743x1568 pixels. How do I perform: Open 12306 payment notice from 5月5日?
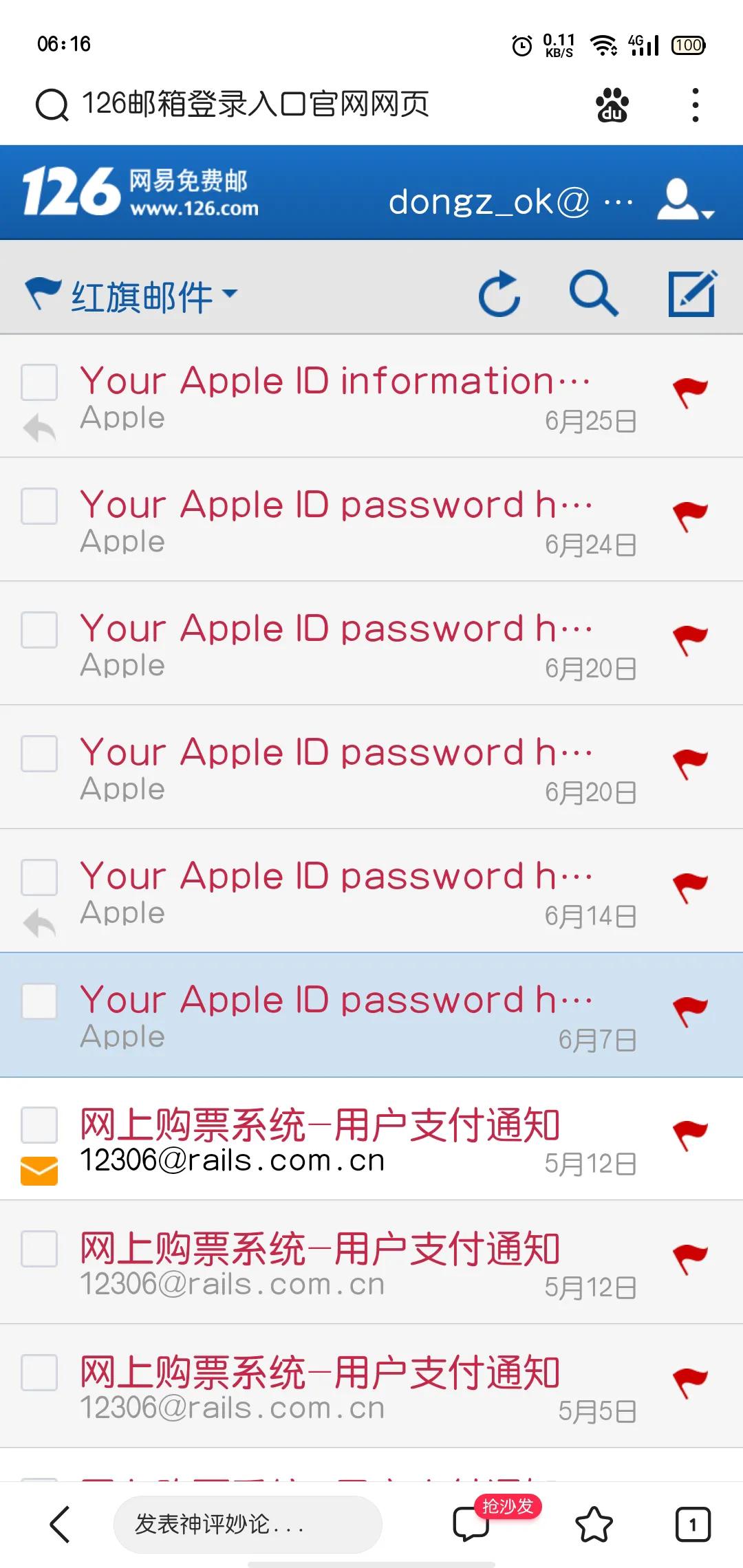point(320,1386)
